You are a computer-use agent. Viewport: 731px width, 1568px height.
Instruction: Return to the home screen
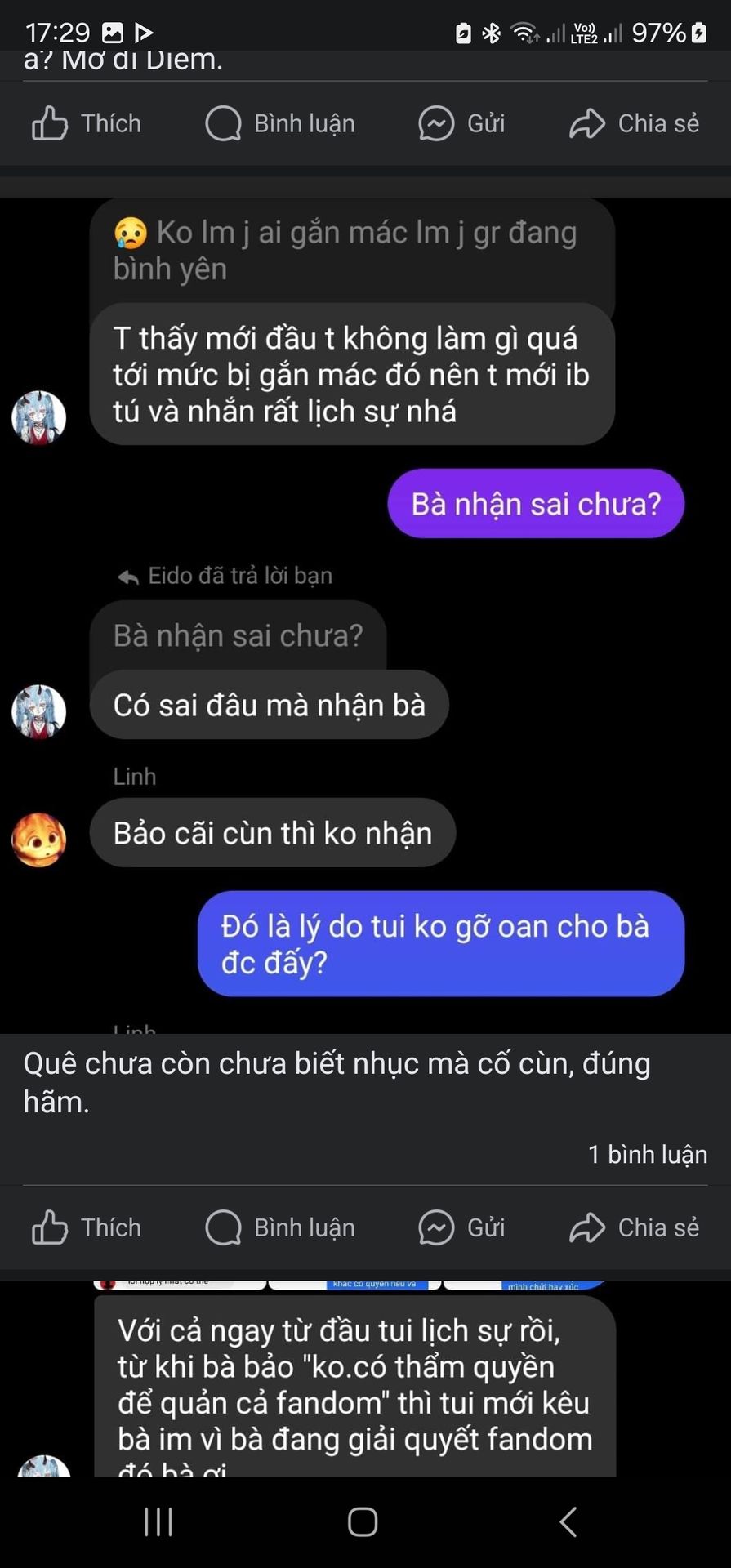coord(363,1521)
